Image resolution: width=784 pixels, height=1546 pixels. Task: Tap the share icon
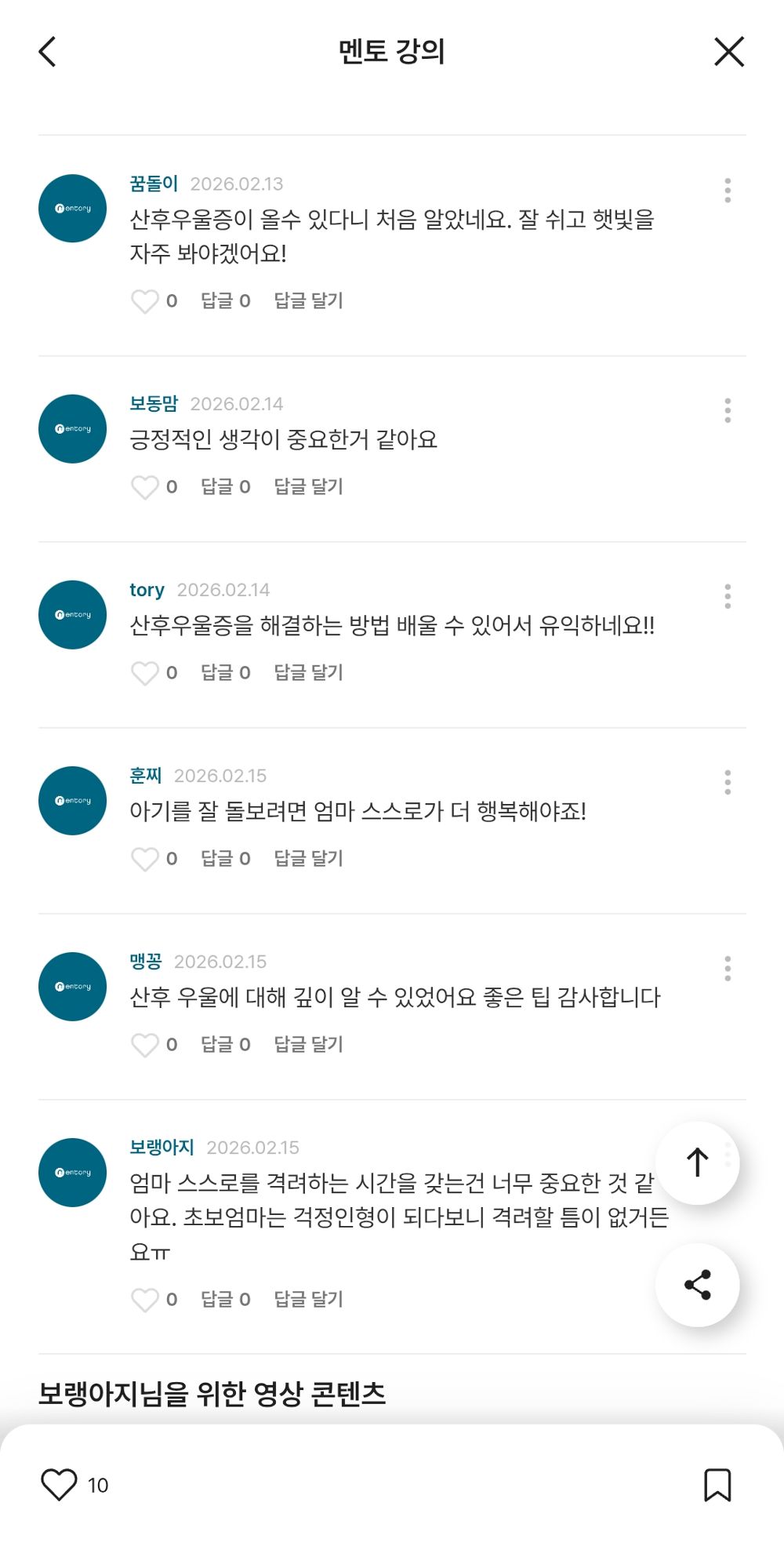pyautogui.click(x=697, y=1285)
